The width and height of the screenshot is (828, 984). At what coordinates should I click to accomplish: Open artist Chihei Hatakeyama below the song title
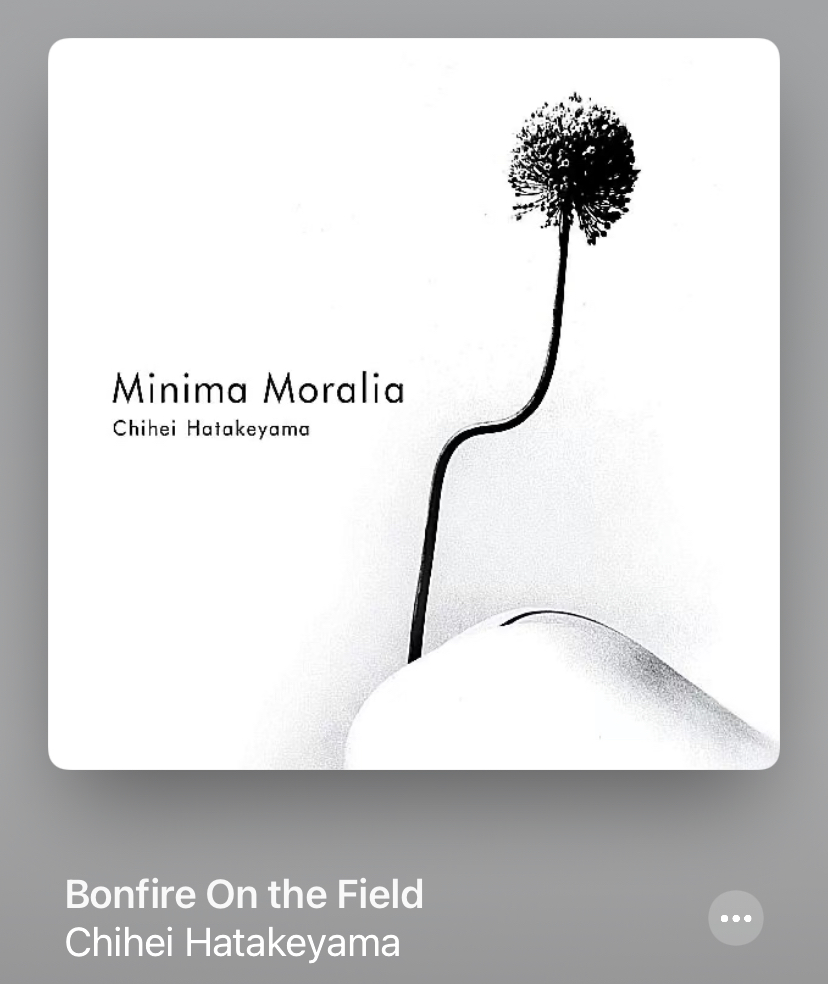(232, 943)
